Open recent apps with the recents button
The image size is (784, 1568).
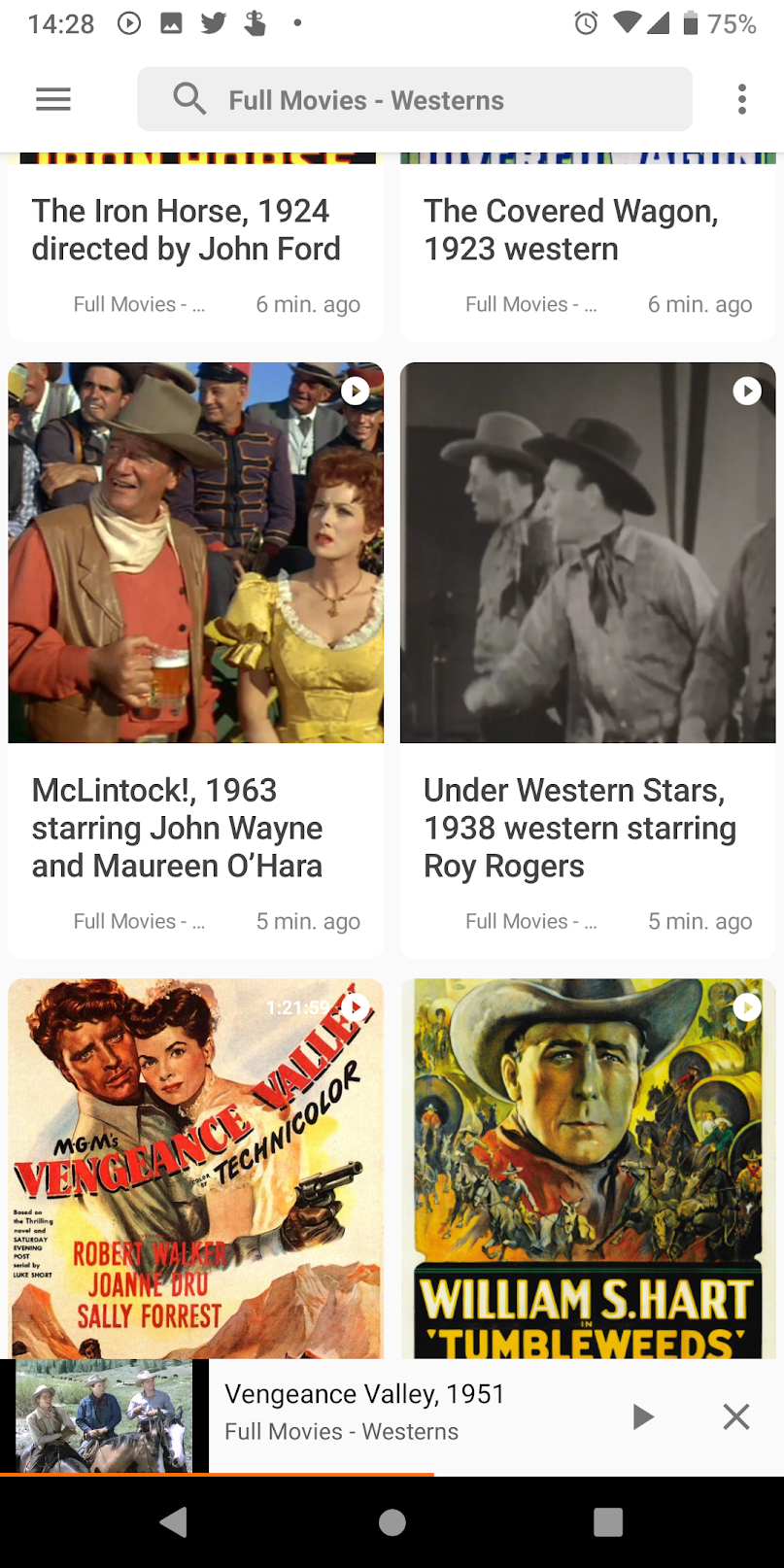[607, 1521]
